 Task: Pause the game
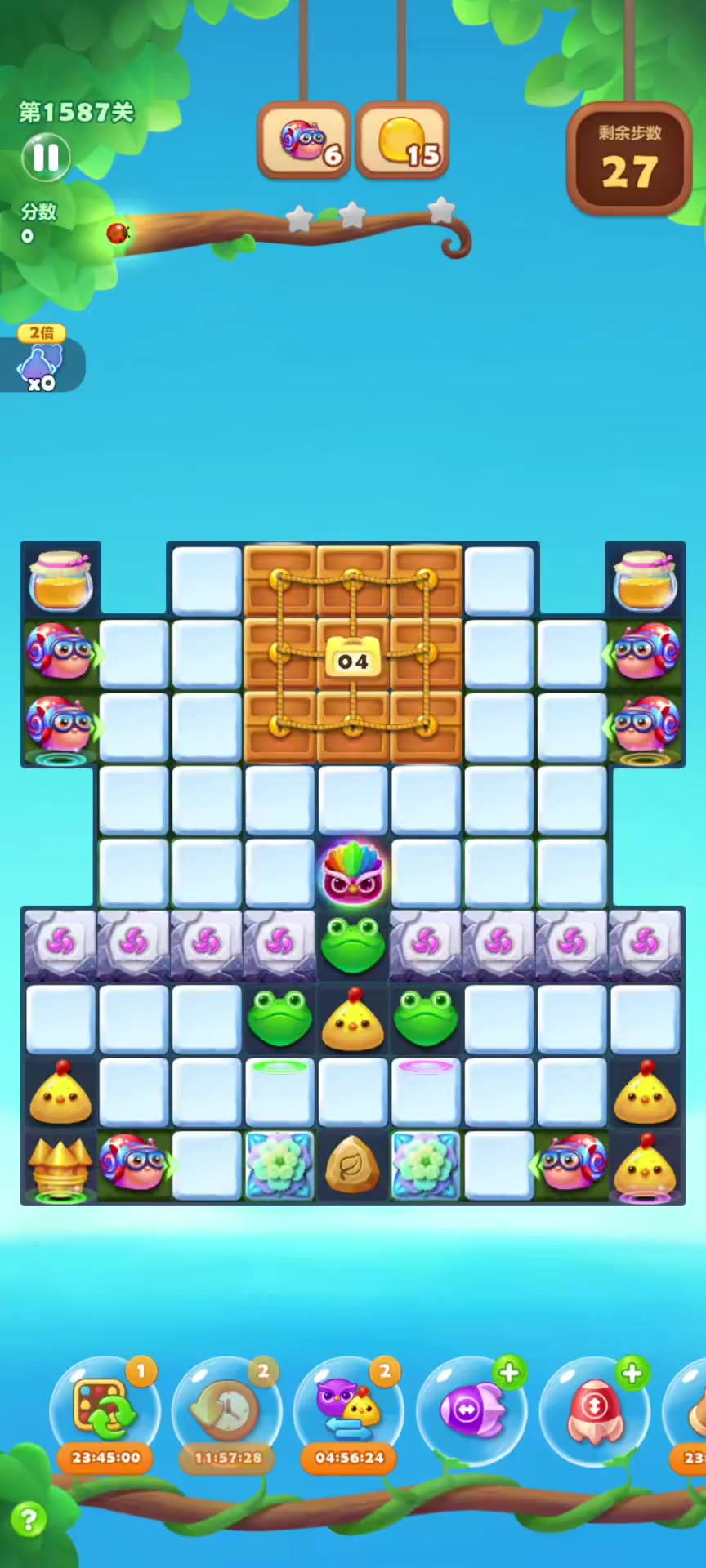(x=46, y=157)
